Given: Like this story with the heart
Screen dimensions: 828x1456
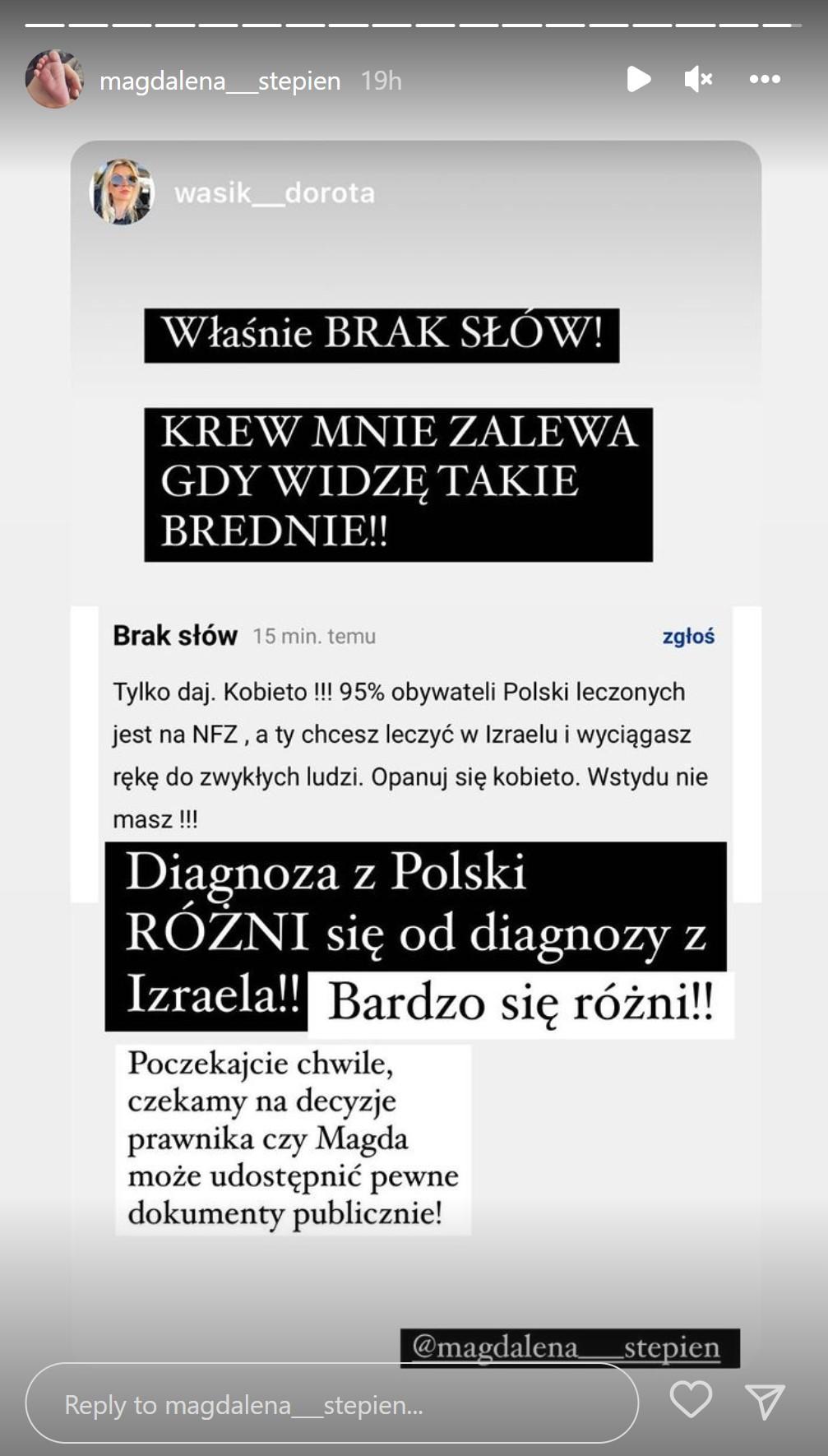Looking at the screenshot, I should click(691, 1399).
